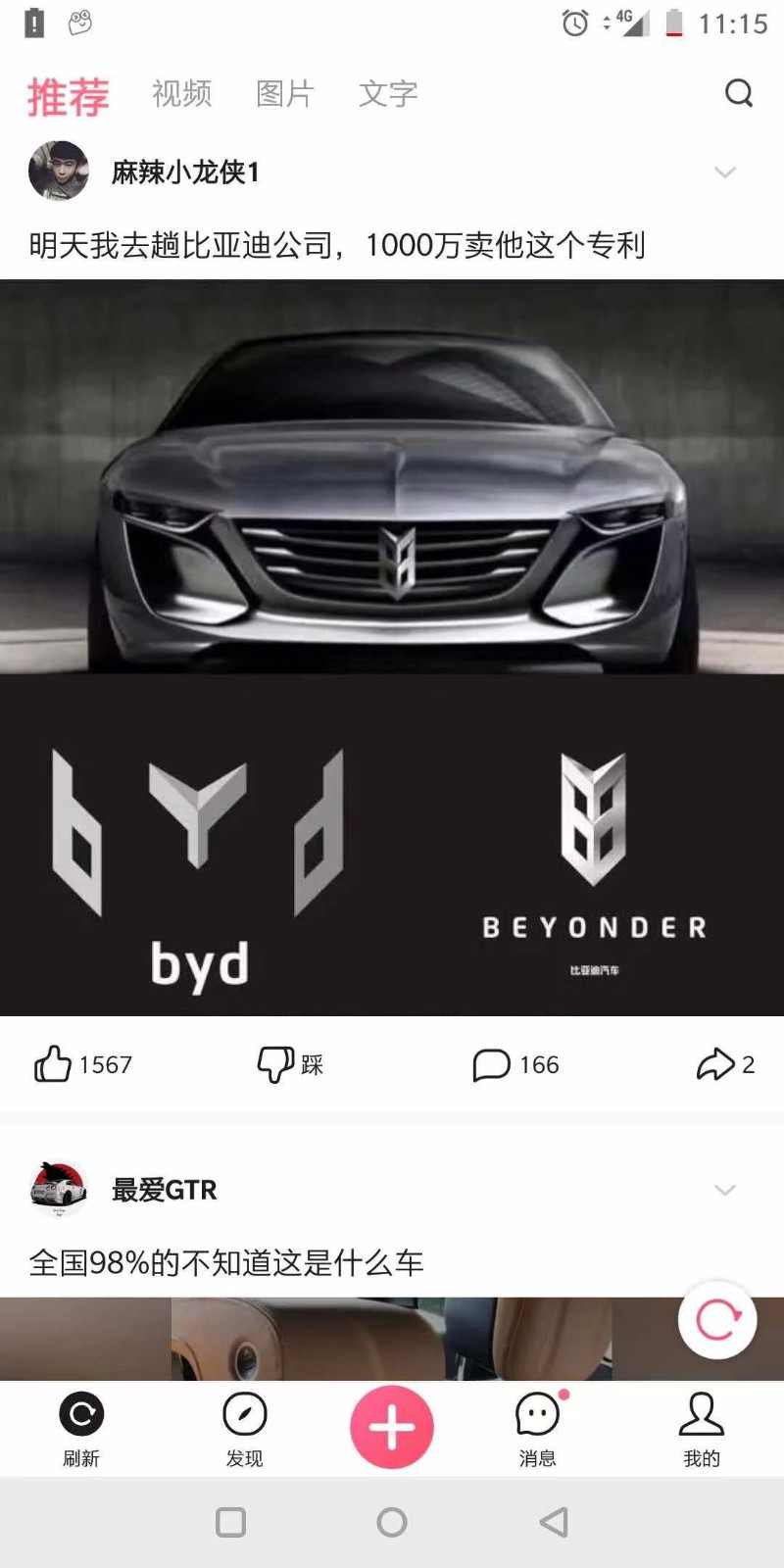This screenshot has height=1568, width=784.
Task: Create a new post with plus button
Action: (392, 1427)
